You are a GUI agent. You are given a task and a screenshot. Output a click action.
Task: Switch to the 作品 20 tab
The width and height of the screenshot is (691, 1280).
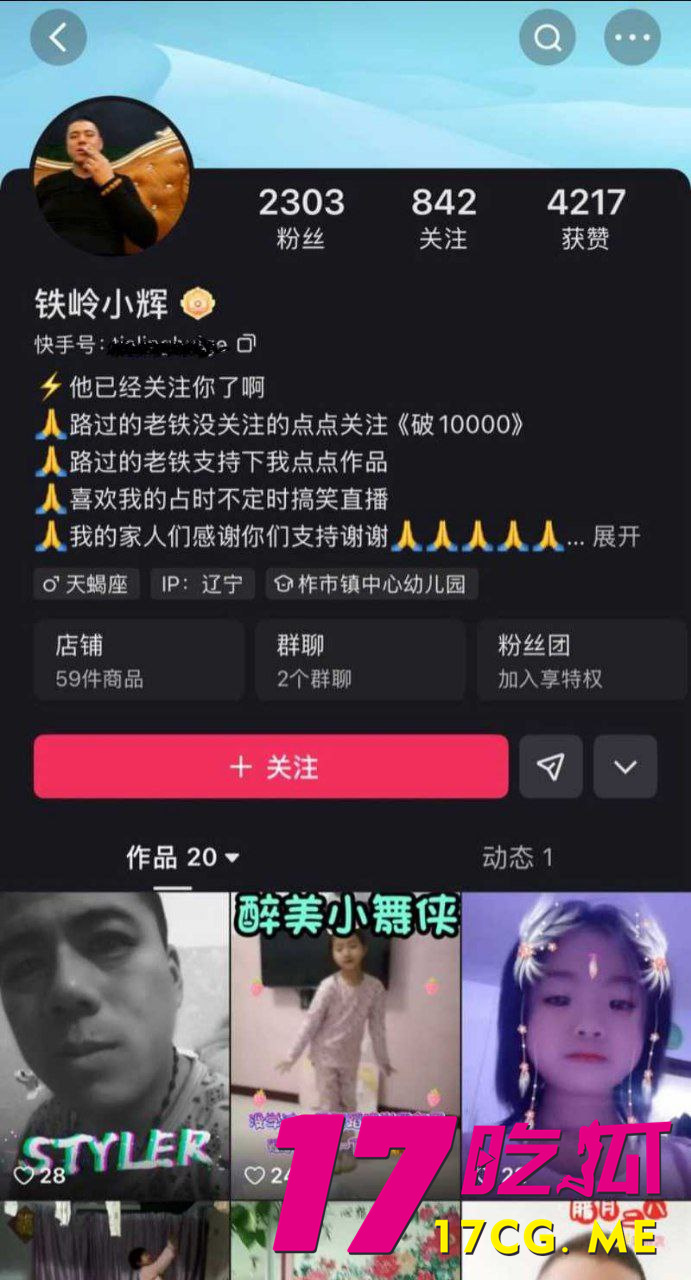pyautogui.click(x=182, y=858)
